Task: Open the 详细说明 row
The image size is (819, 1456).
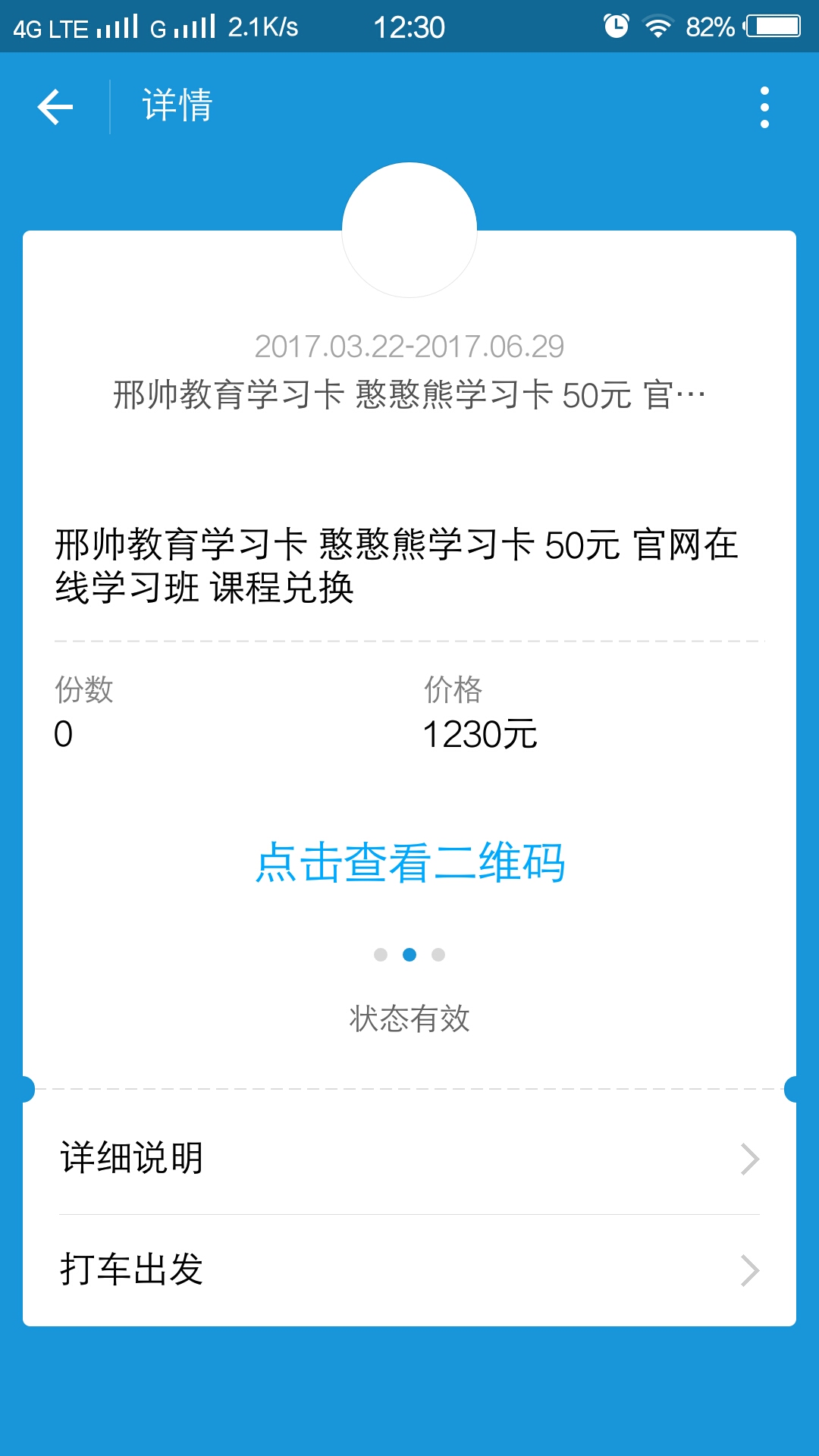Action: click(x=409, y=1158)
